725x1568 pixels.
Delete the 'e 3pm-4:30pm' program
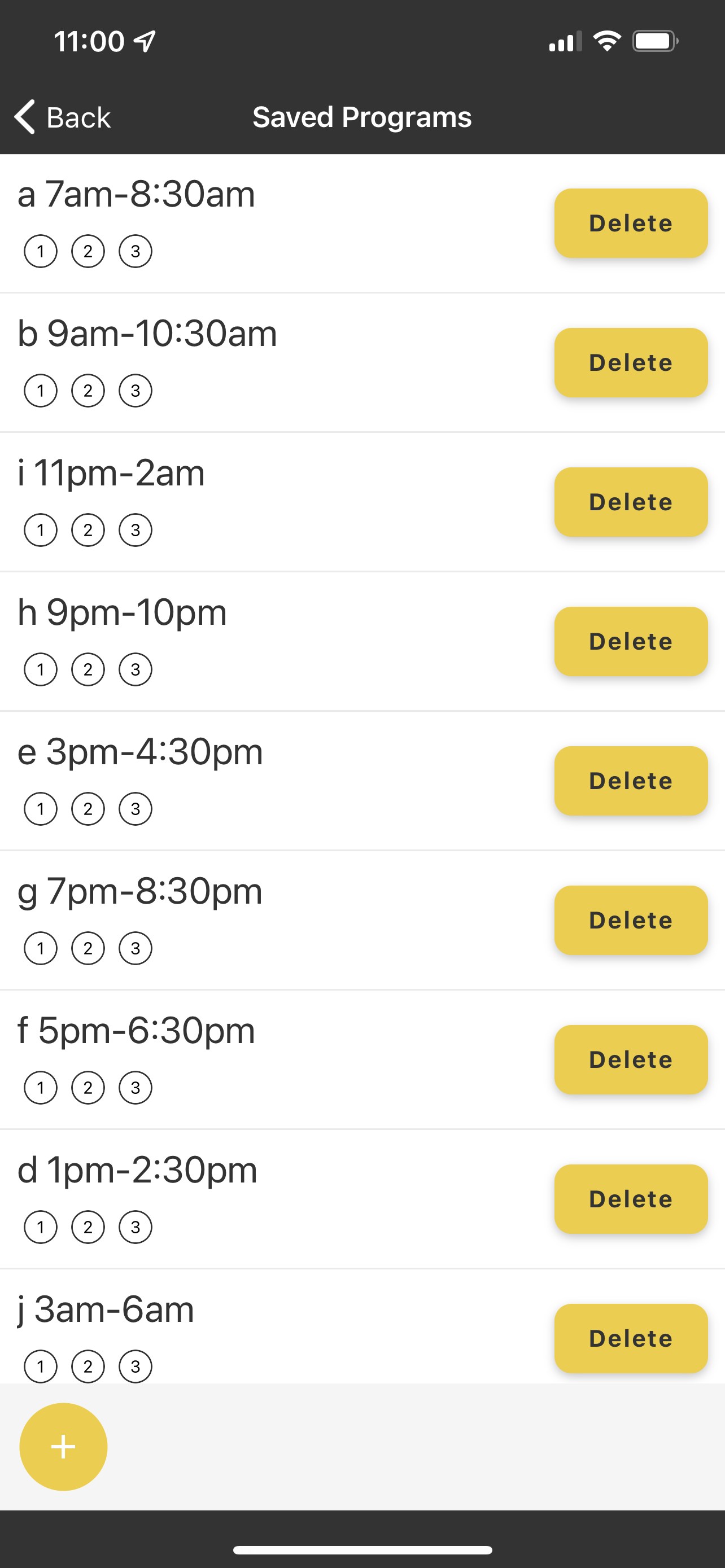tap(631, 781)
